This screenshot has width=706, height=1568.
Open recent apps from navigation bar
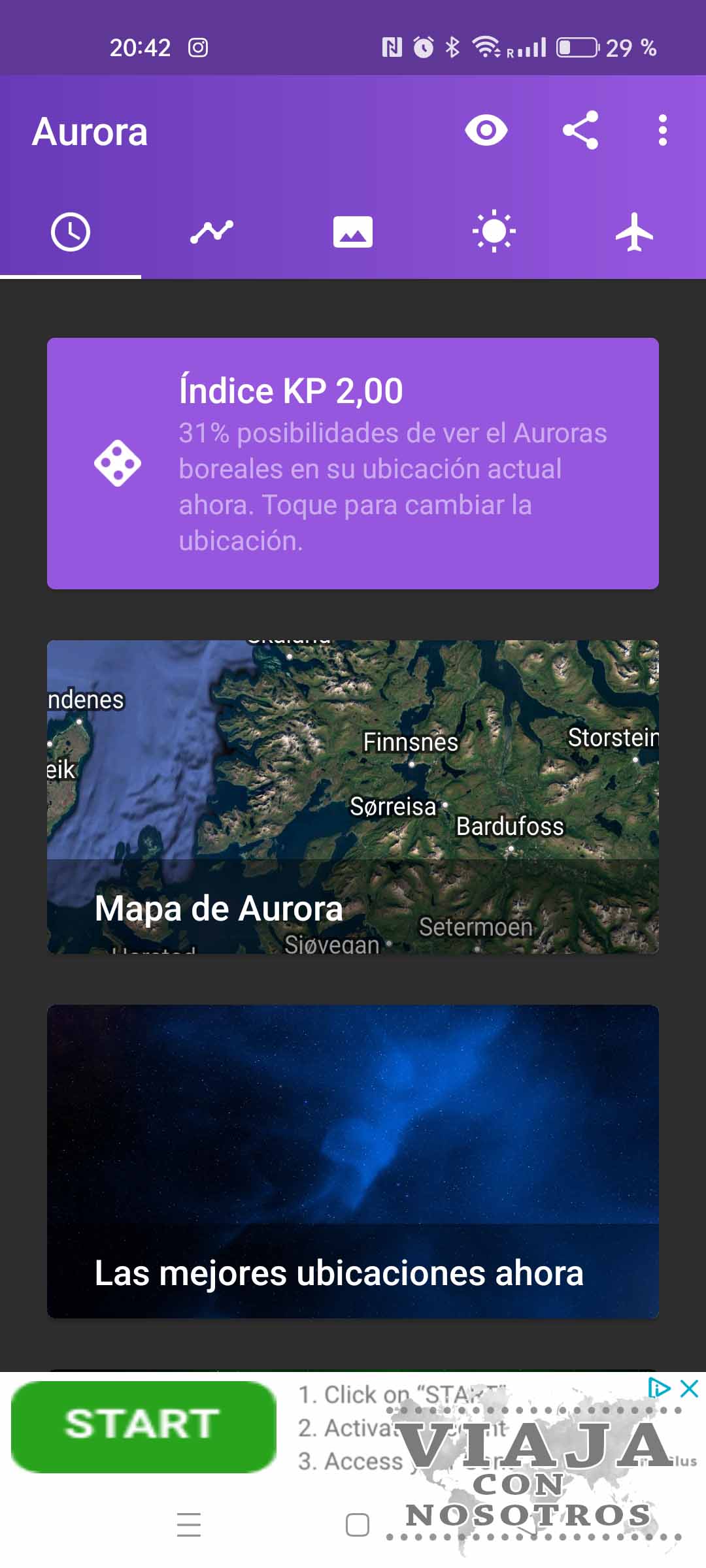click(189, 1525)
